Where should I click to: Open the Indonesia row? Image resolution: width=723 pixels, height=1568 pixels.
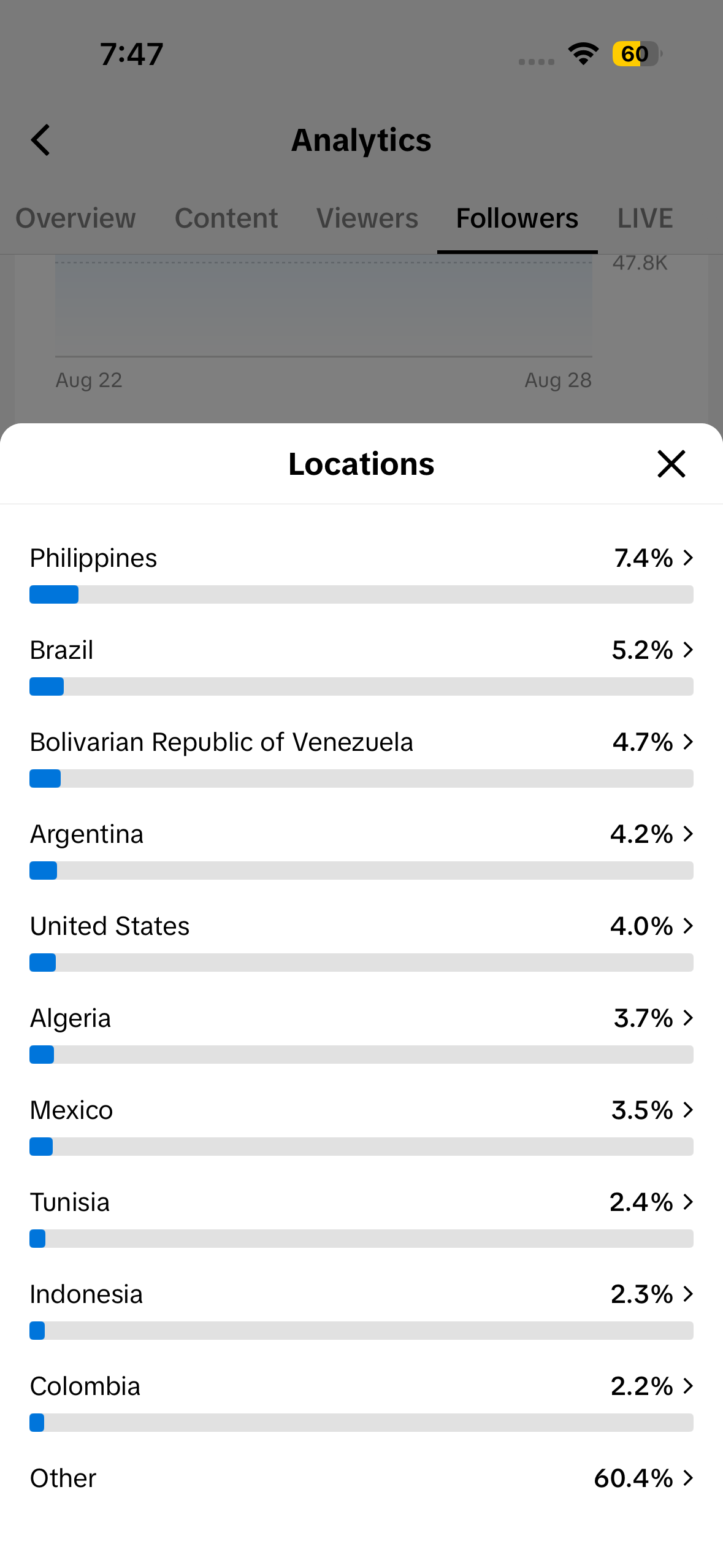point(361,1309)
